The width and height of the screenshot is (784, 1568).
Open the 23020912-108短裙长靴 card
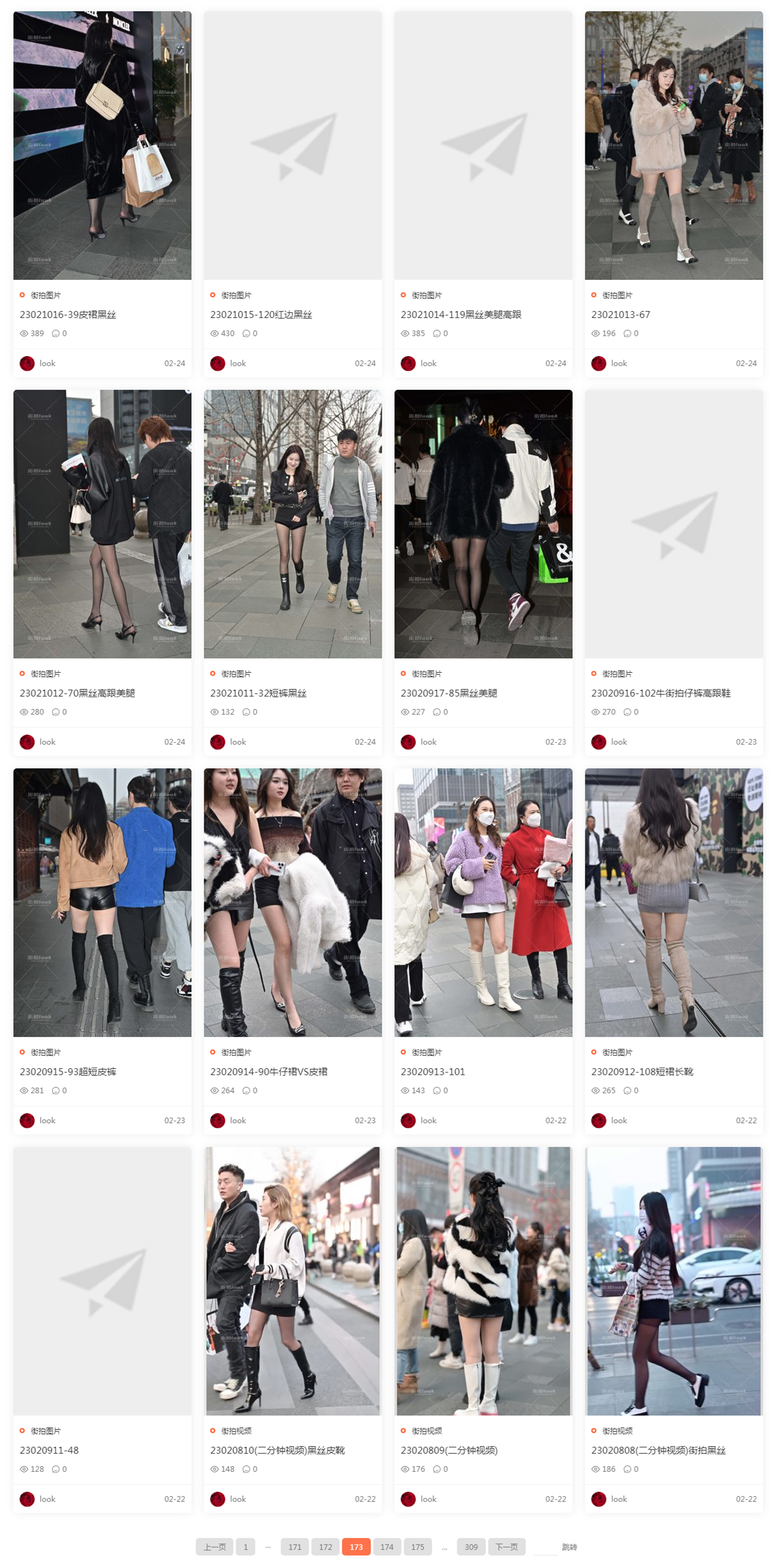(x=642, y=1071)
